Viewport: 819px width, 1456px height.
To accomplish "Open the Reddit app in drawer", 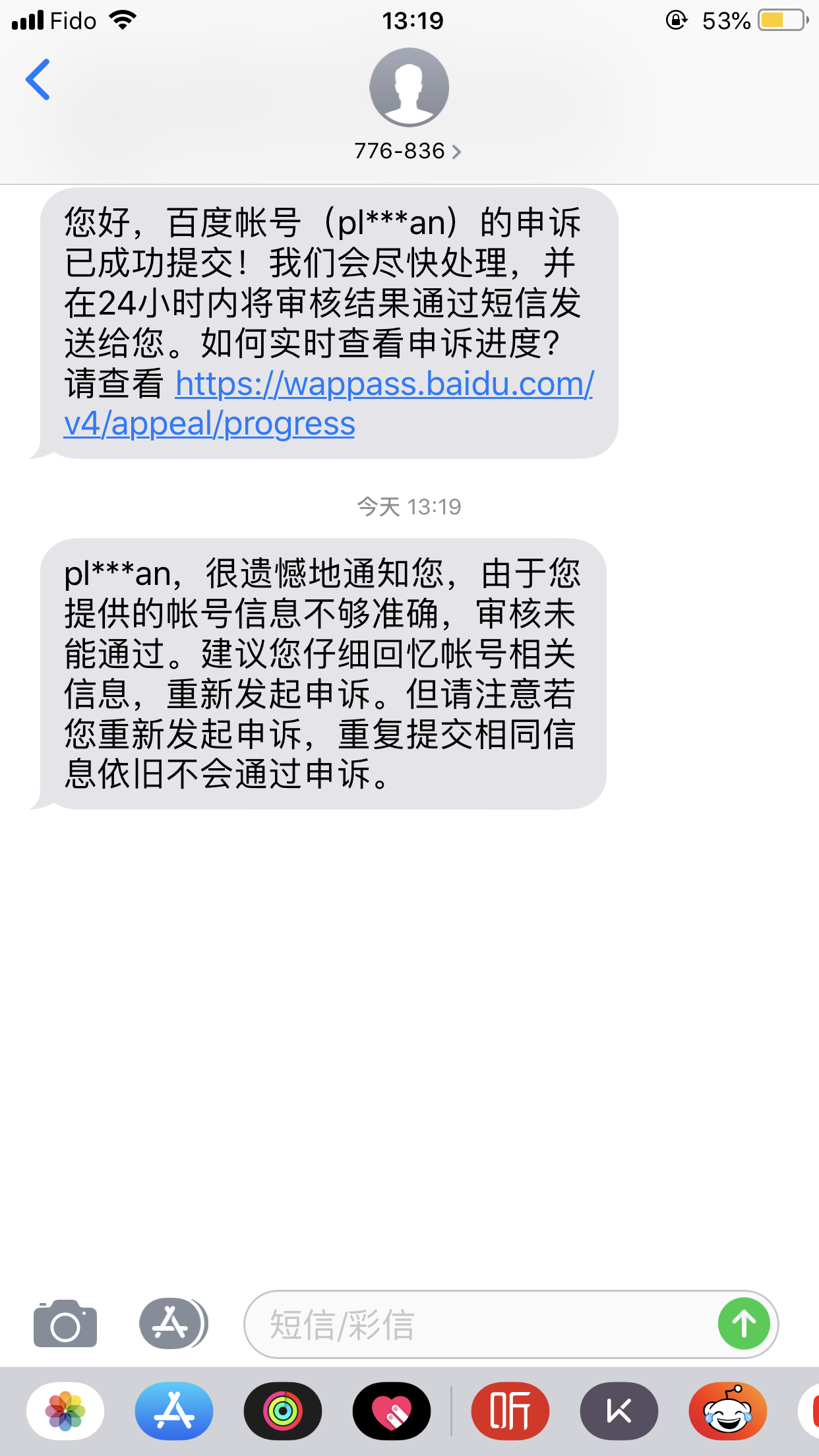I will (728, 1411).
